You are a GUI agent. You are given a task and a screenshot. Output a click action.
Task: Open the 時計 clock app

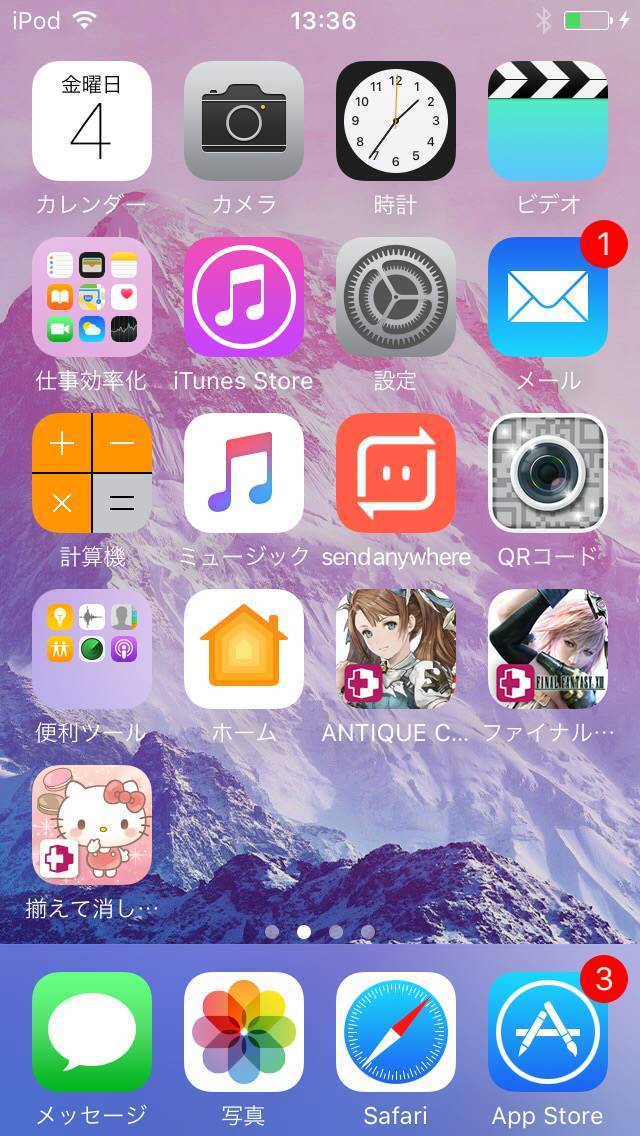396,121
